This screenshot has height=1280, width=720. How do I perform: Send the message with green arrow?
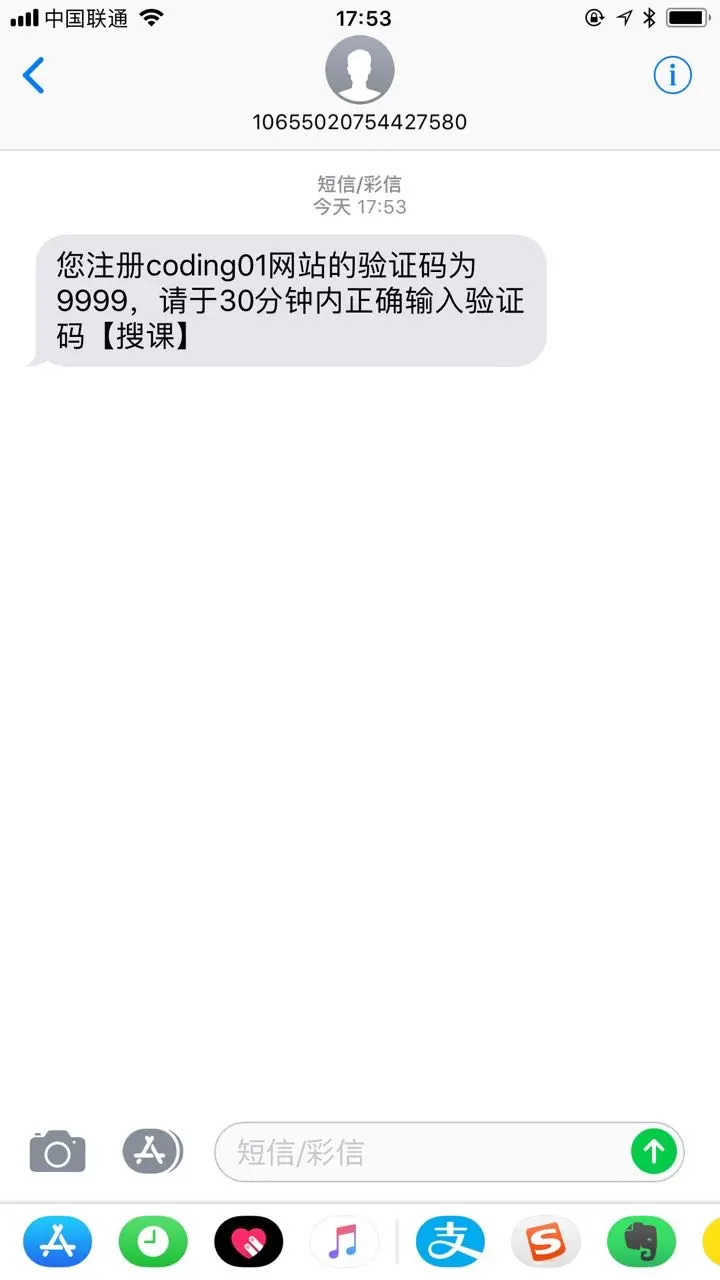point(654,1152)
